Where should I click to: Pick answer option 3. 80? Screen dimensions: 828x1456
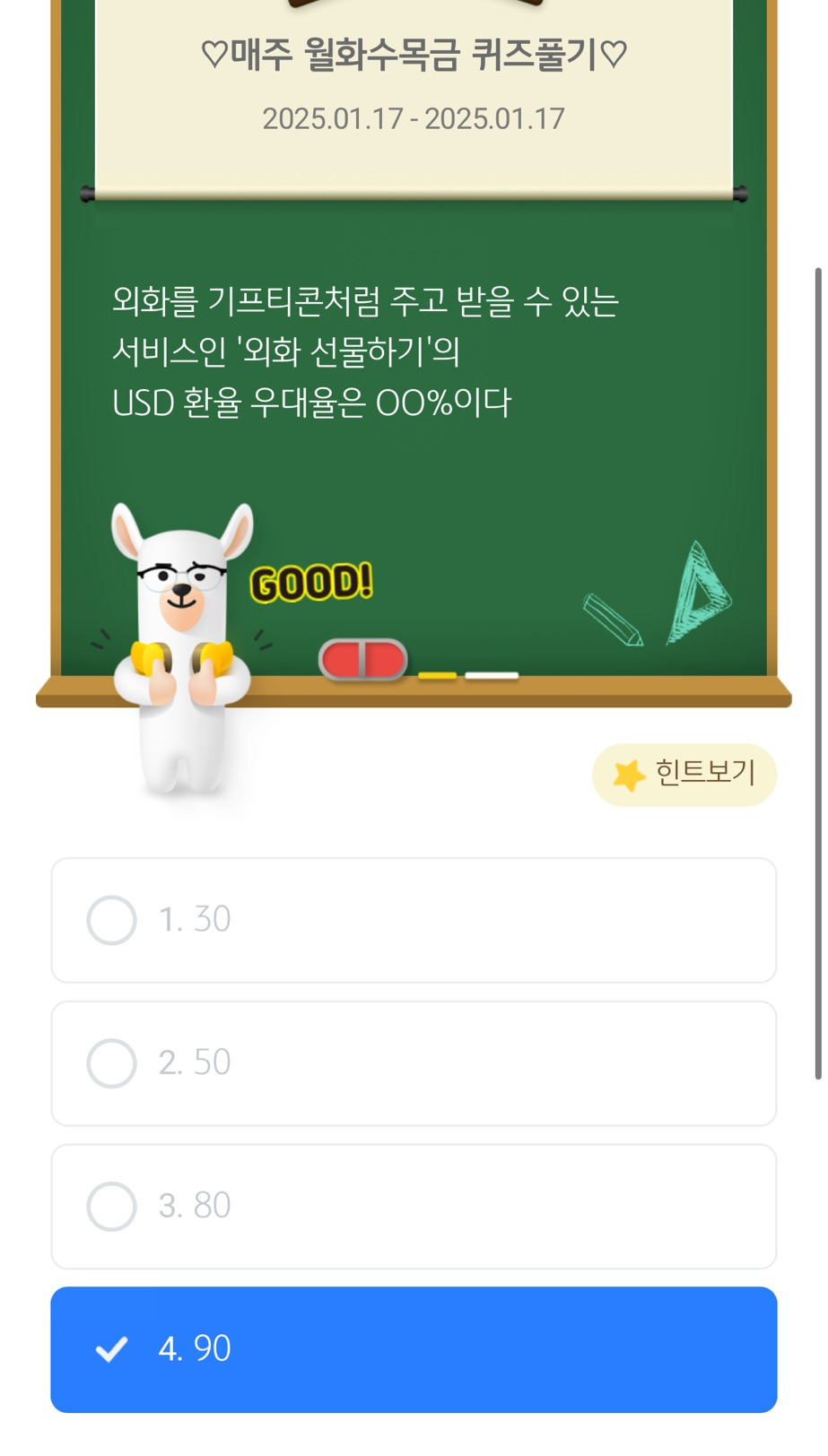pyautogui.click(x=414, y=1206)
